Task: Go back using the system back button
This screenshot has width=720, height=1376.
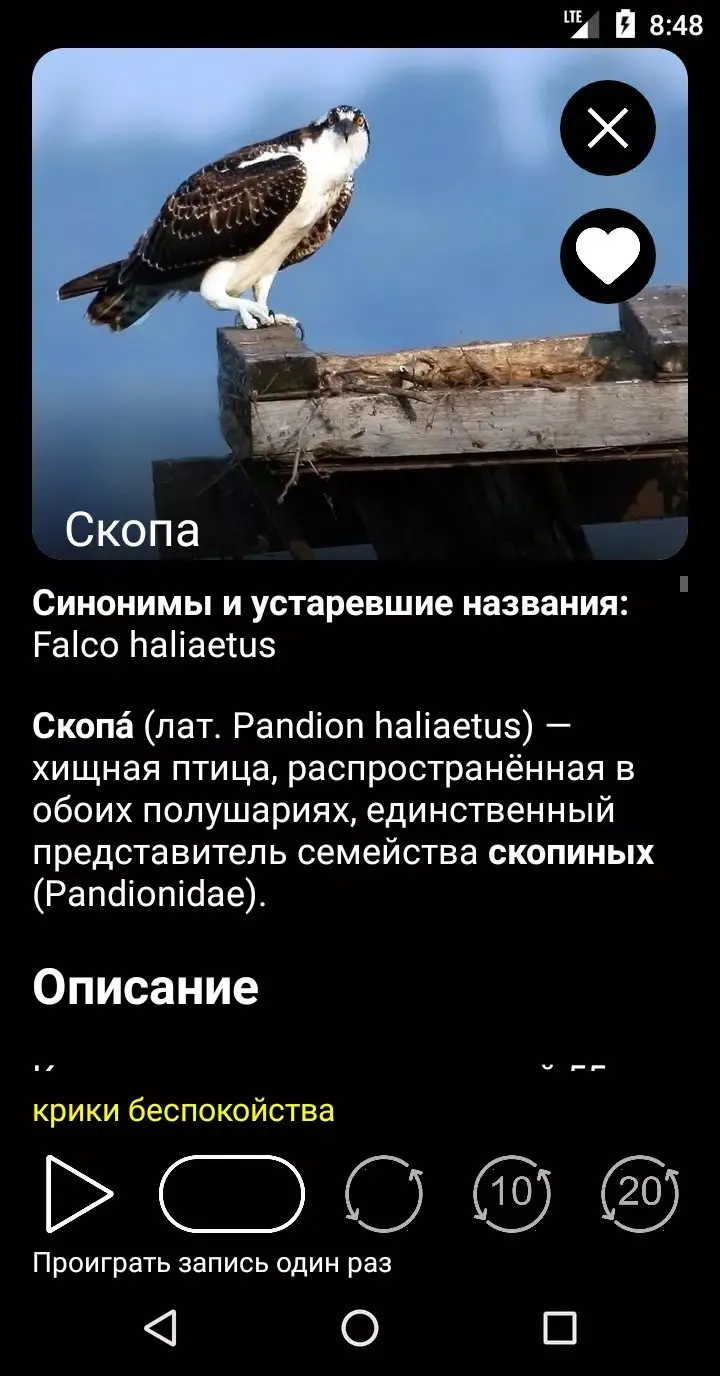Action: click(160, 1328)
